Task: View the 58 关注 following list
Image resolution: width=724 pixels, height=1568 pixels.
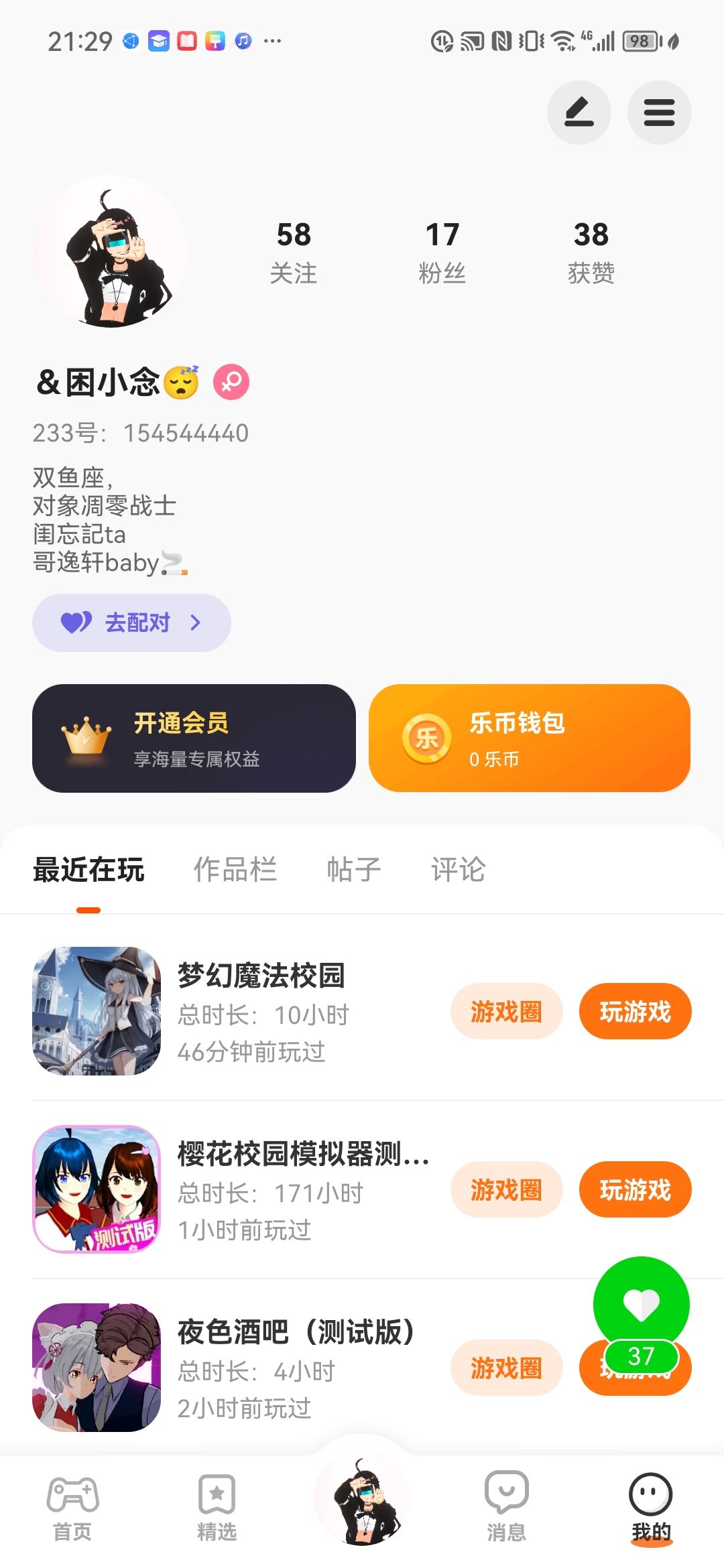Action: tap(294, 252)
